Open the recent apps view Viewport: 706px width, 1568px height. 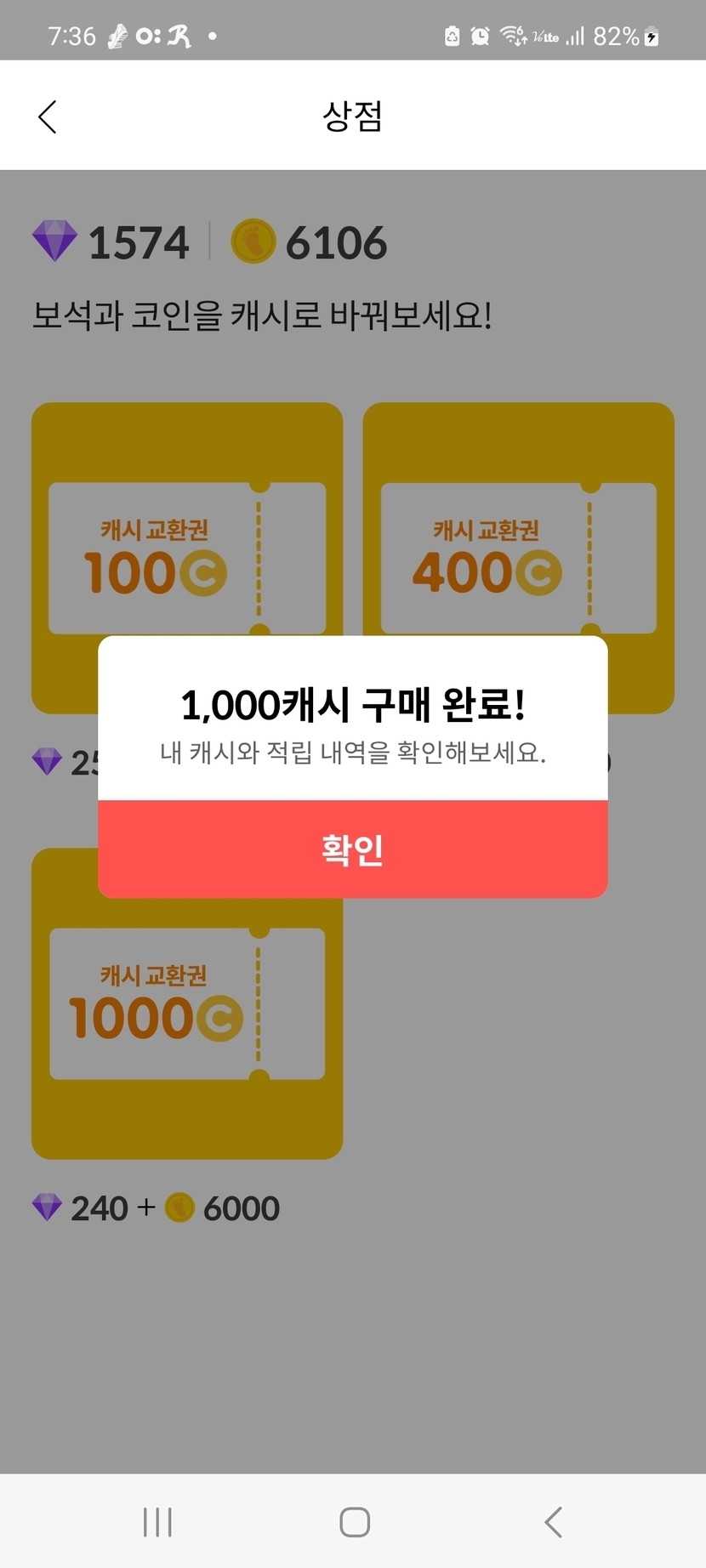click(x=157, y=1522)
